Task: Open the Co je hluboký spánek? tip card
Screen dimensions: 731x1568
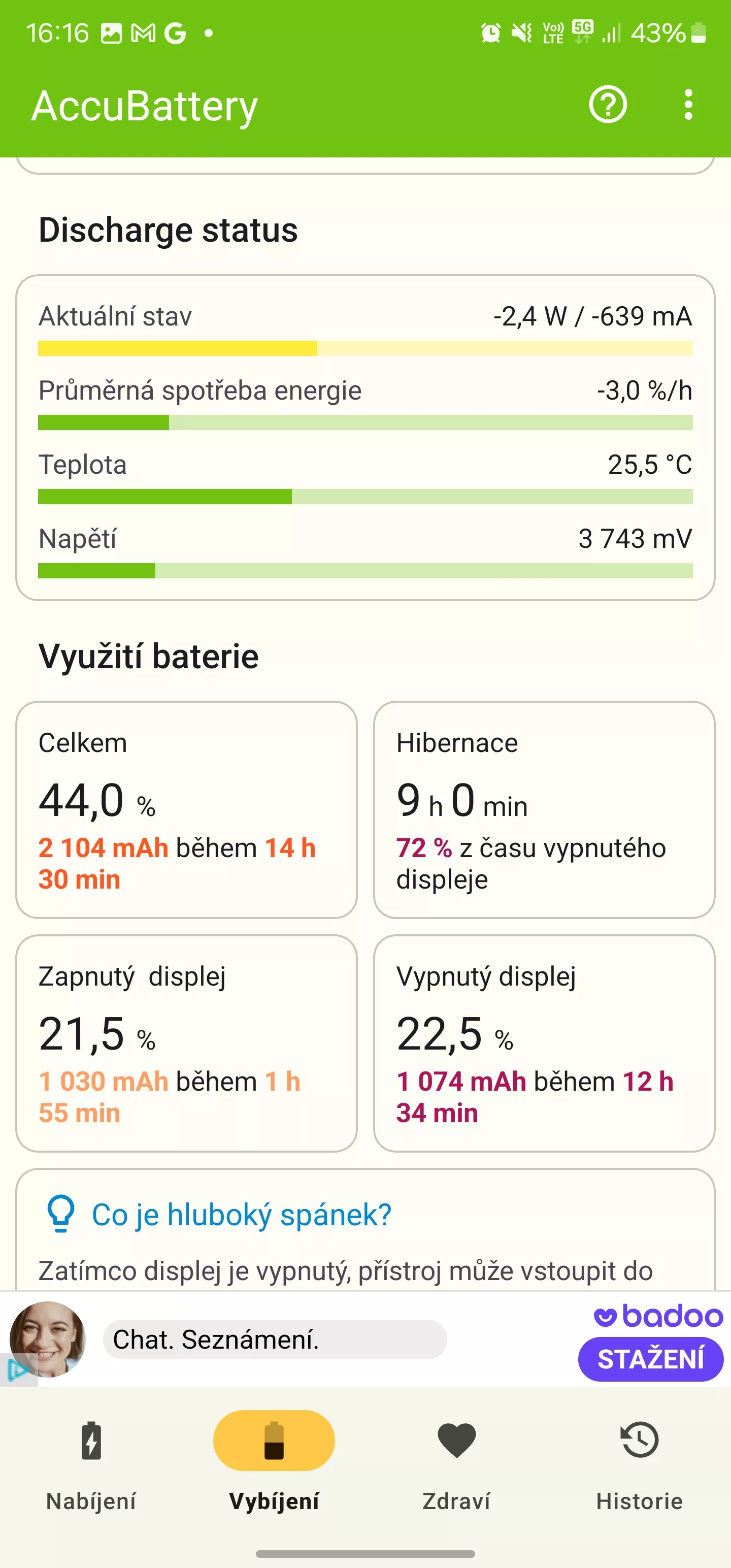Action: (x=365, y=1229)
